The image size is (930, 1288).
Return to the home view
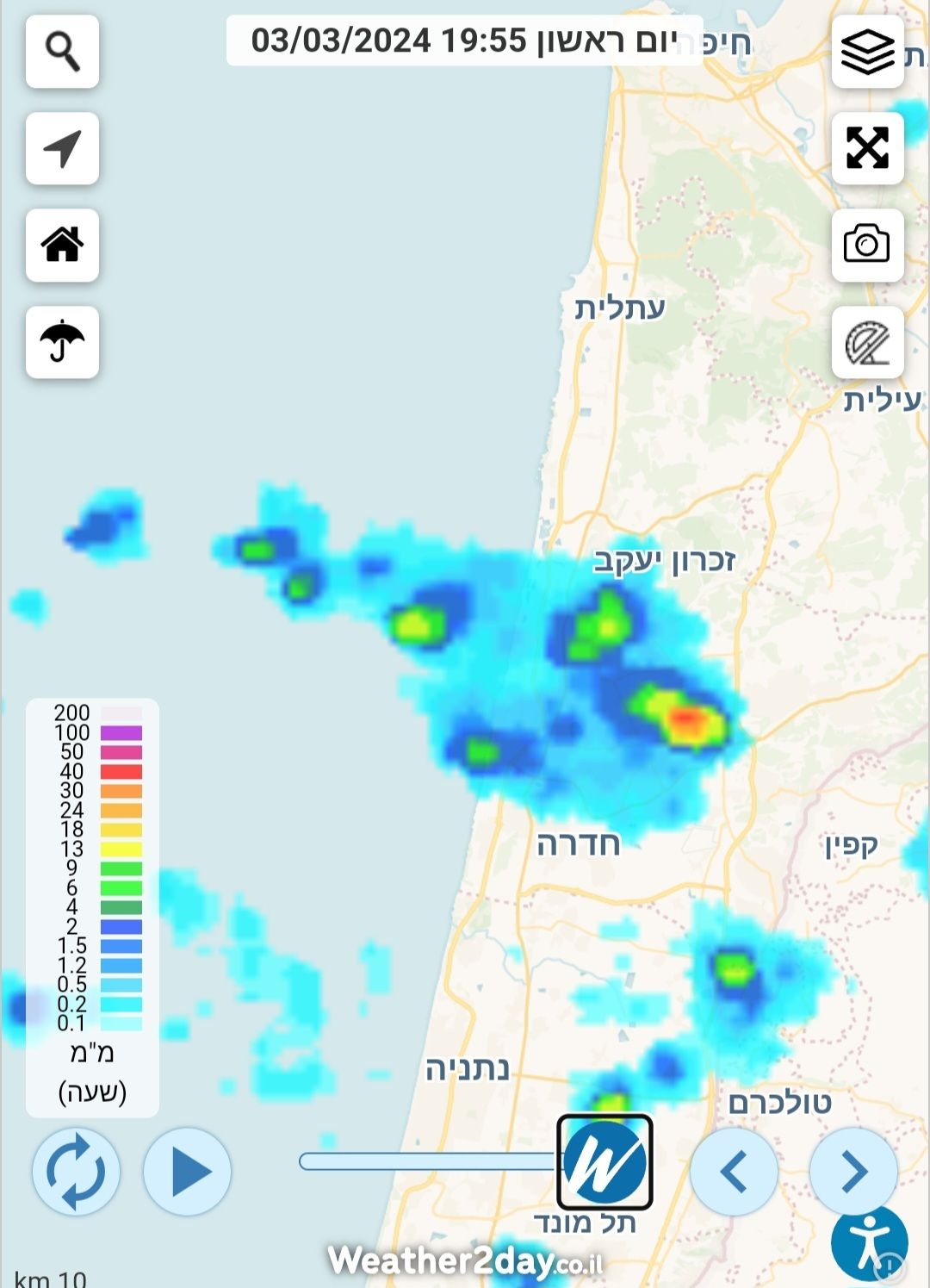click(62, 245)
